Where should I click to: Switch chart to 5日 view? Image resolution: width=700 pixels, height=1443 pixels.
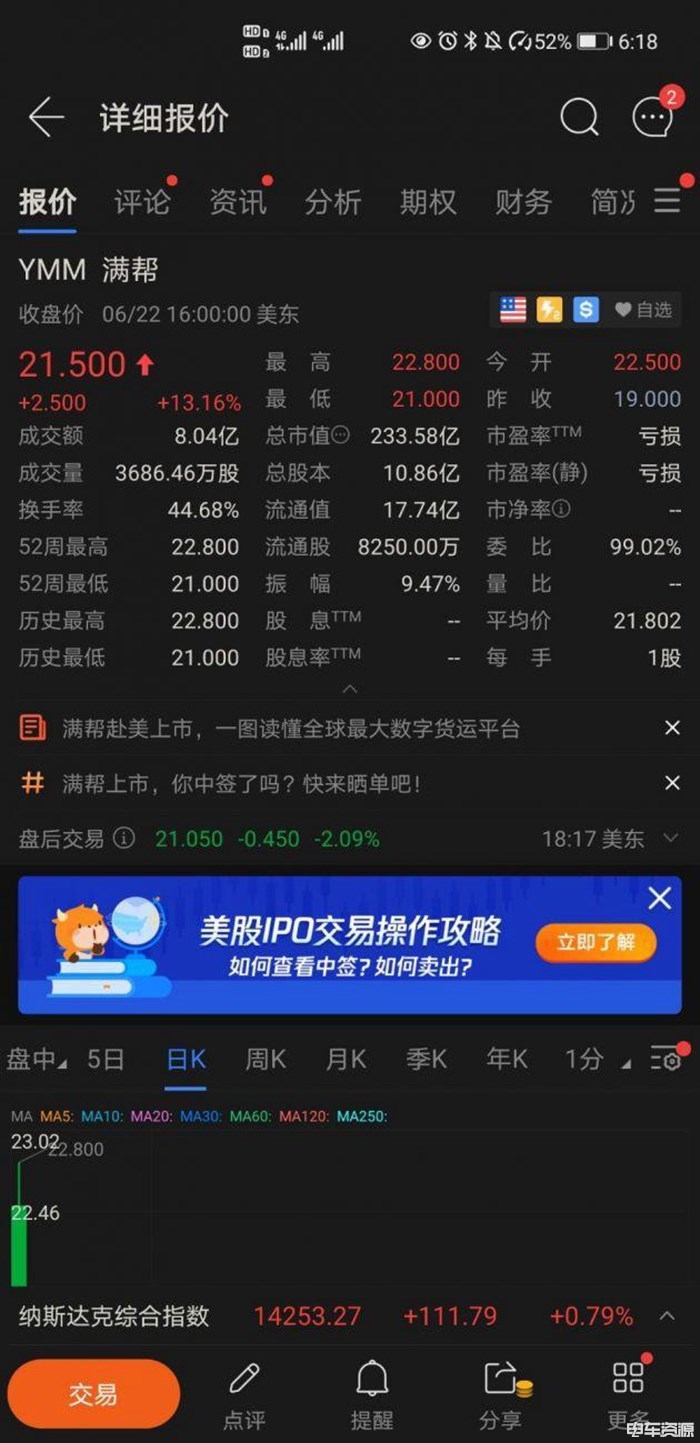click(105, 1059)
